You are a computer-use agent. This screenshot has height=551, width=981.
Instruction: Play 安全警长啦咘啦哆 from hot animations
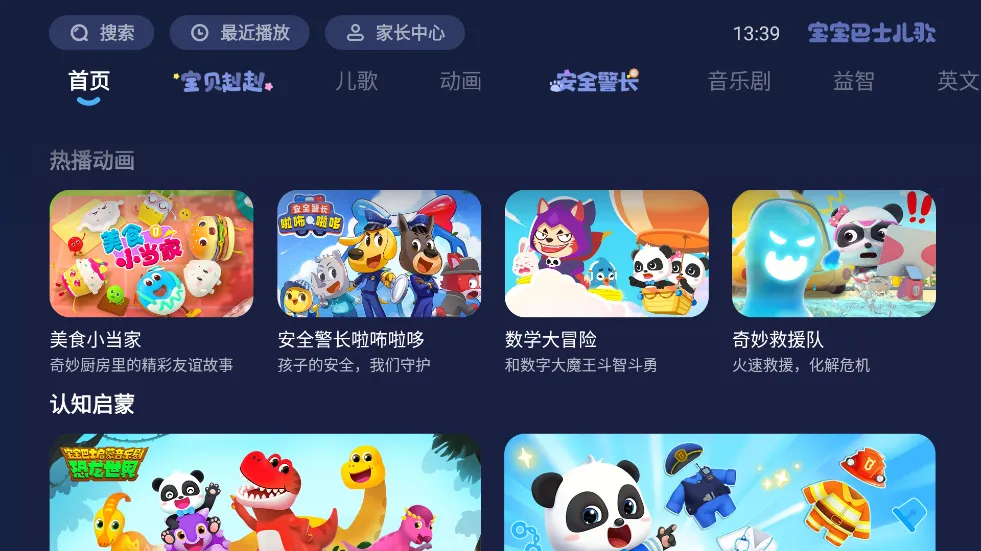379,254
